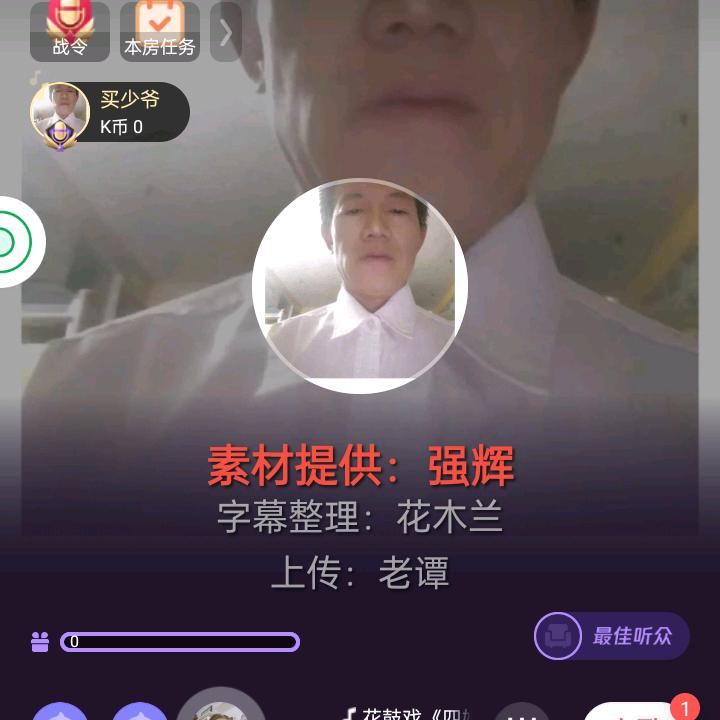
Task: Open 本房任务 room tasks
Action: click(x=159, y=30)
